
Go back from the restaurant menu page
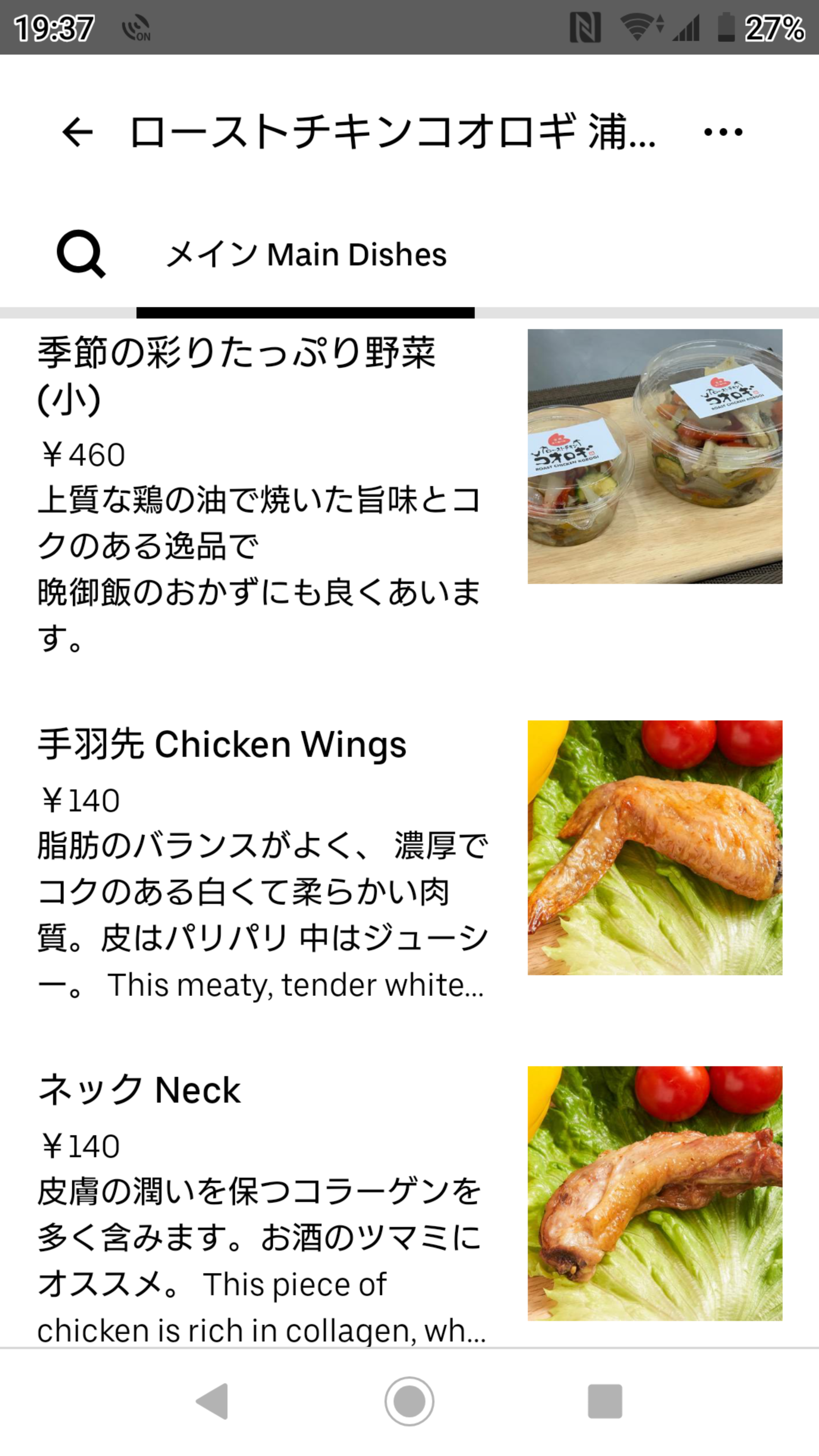(x=77, y=132)
